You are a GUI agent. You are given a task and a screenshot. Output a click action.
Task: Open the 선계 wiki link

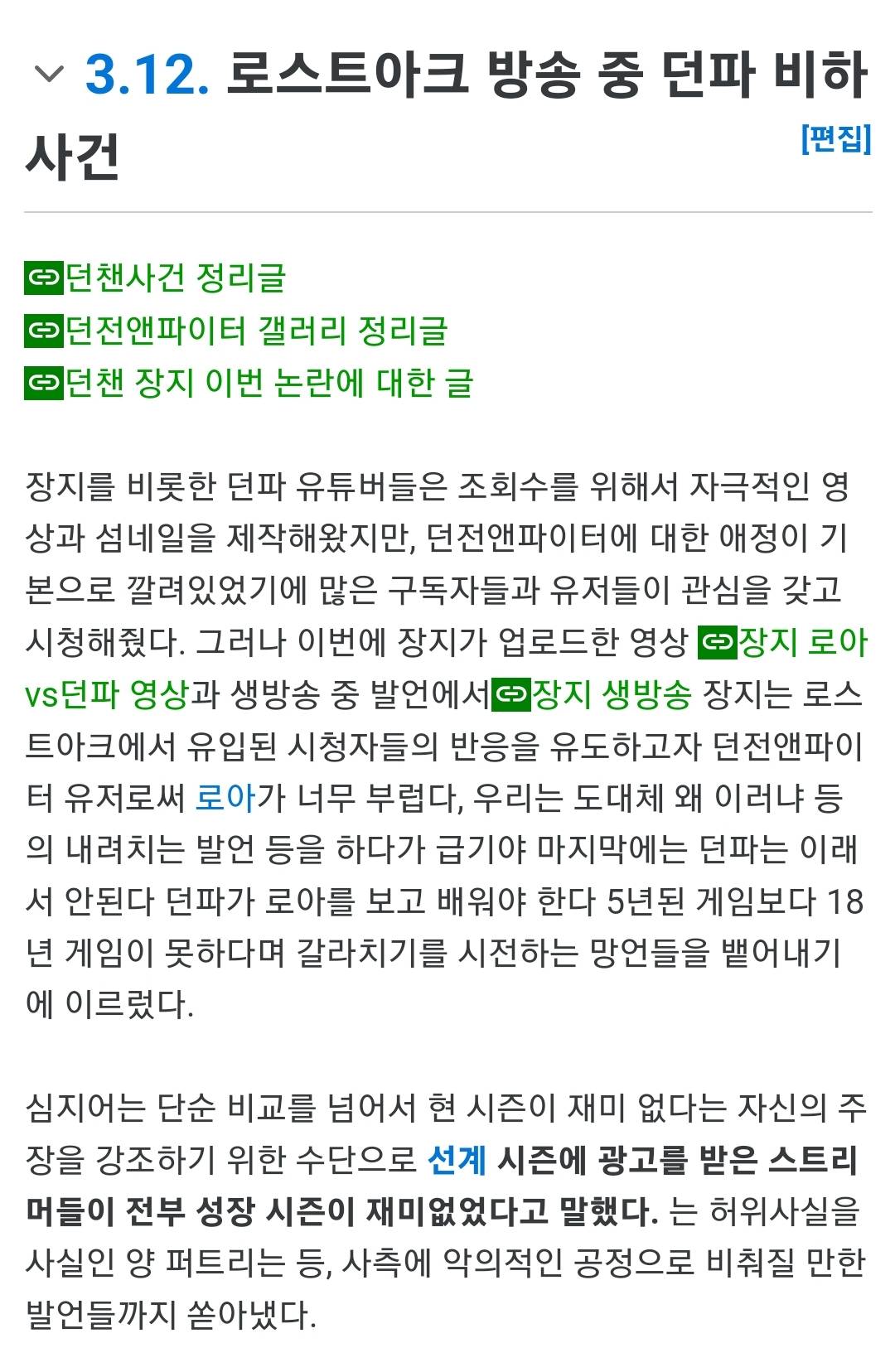[457, 1160]
